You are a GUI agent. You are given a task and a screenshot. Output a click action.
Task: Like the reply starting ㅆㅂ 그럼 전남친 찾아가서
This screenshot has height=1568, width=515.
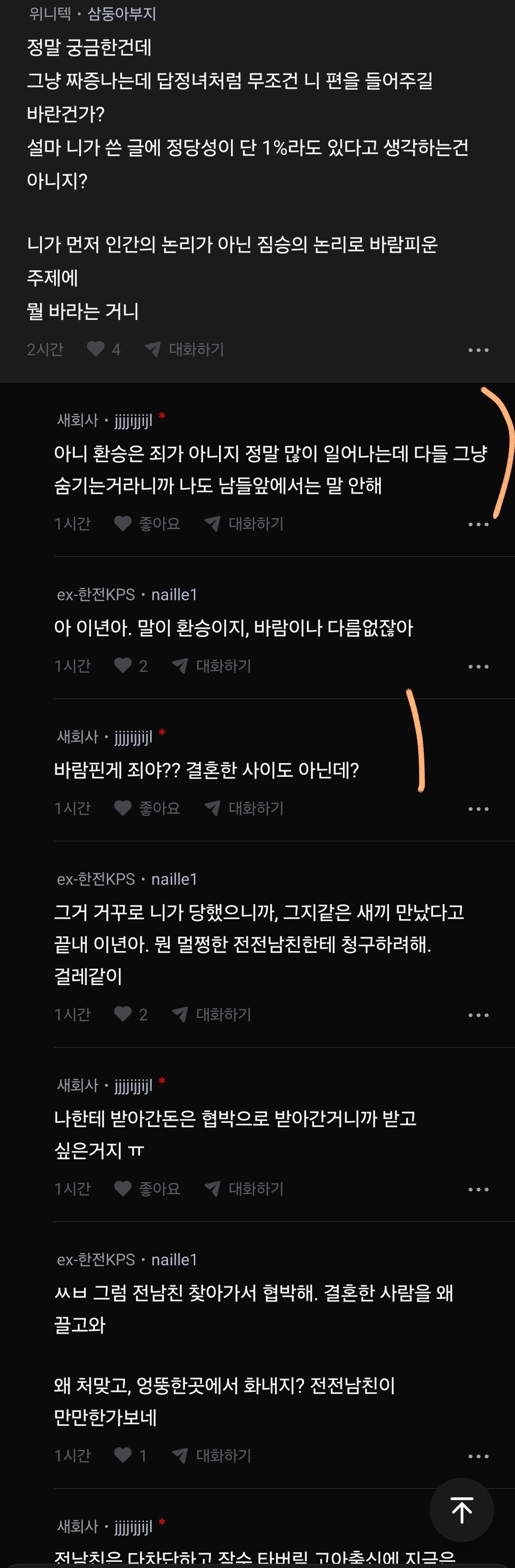123,1455
